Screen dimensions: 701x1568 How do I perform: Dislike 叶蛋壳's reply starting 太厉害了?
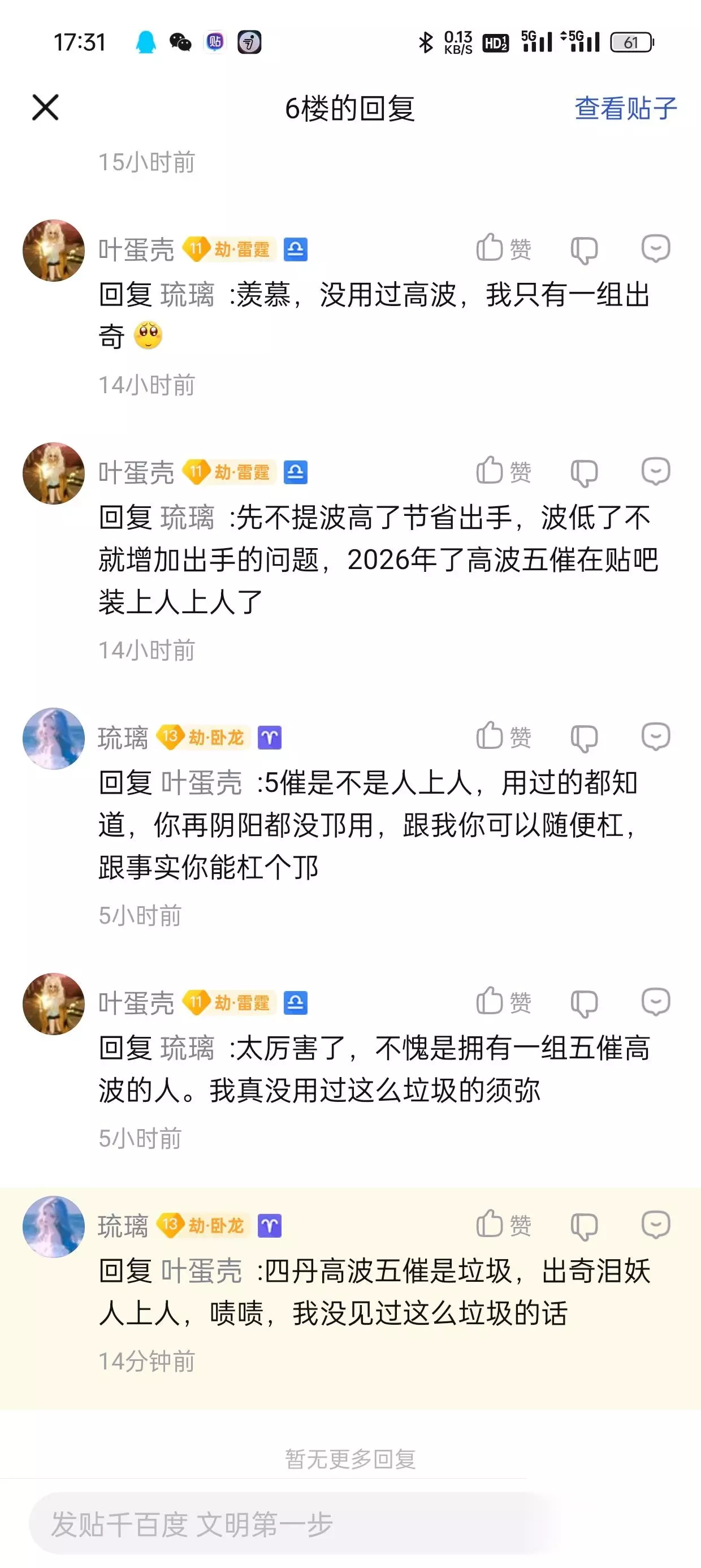tap(584, 1003)
